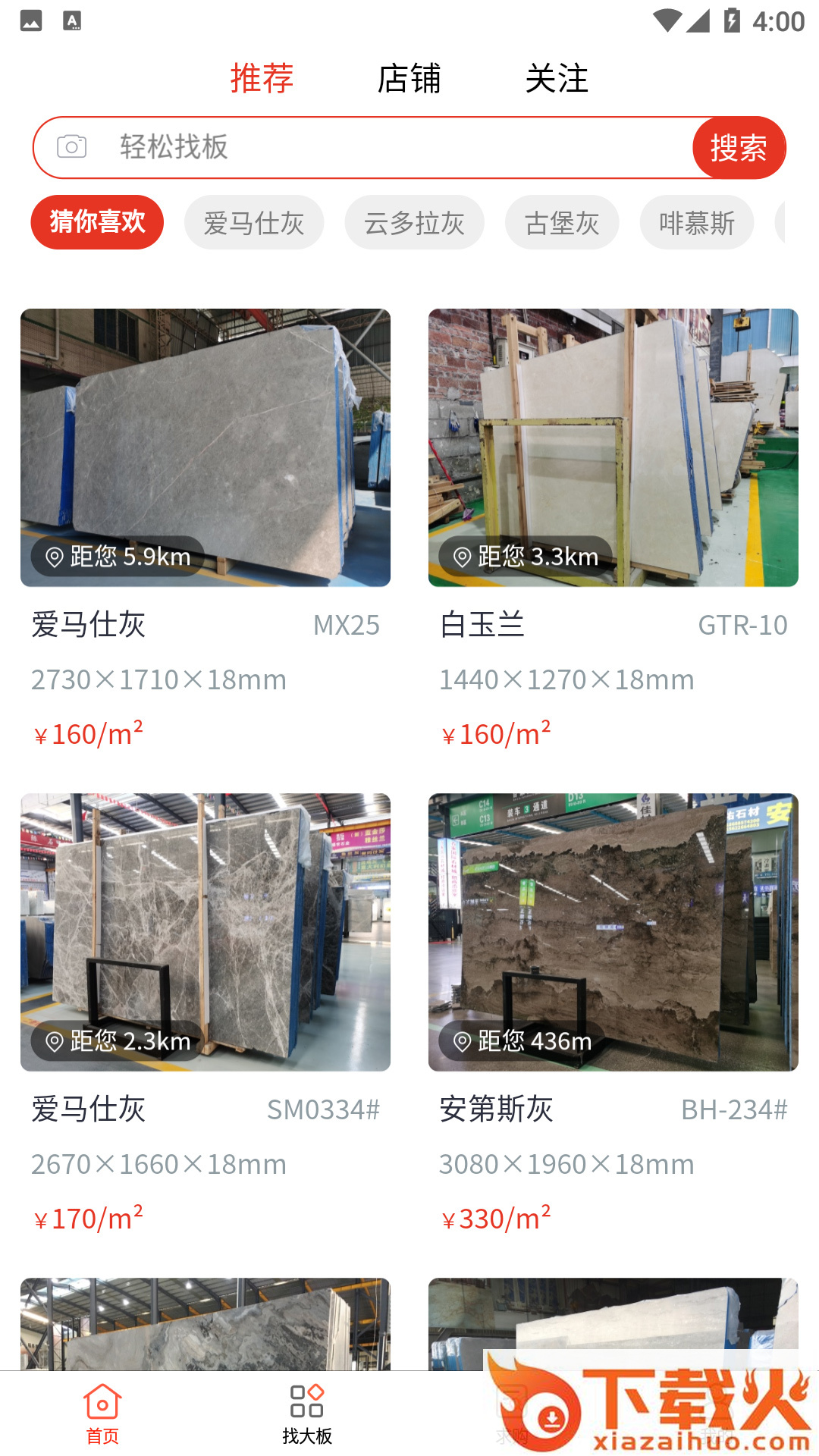The width and height of the screenshot is (819, 1456).
Task: Select the 猜你喜欢 chip
Action: 97,222
